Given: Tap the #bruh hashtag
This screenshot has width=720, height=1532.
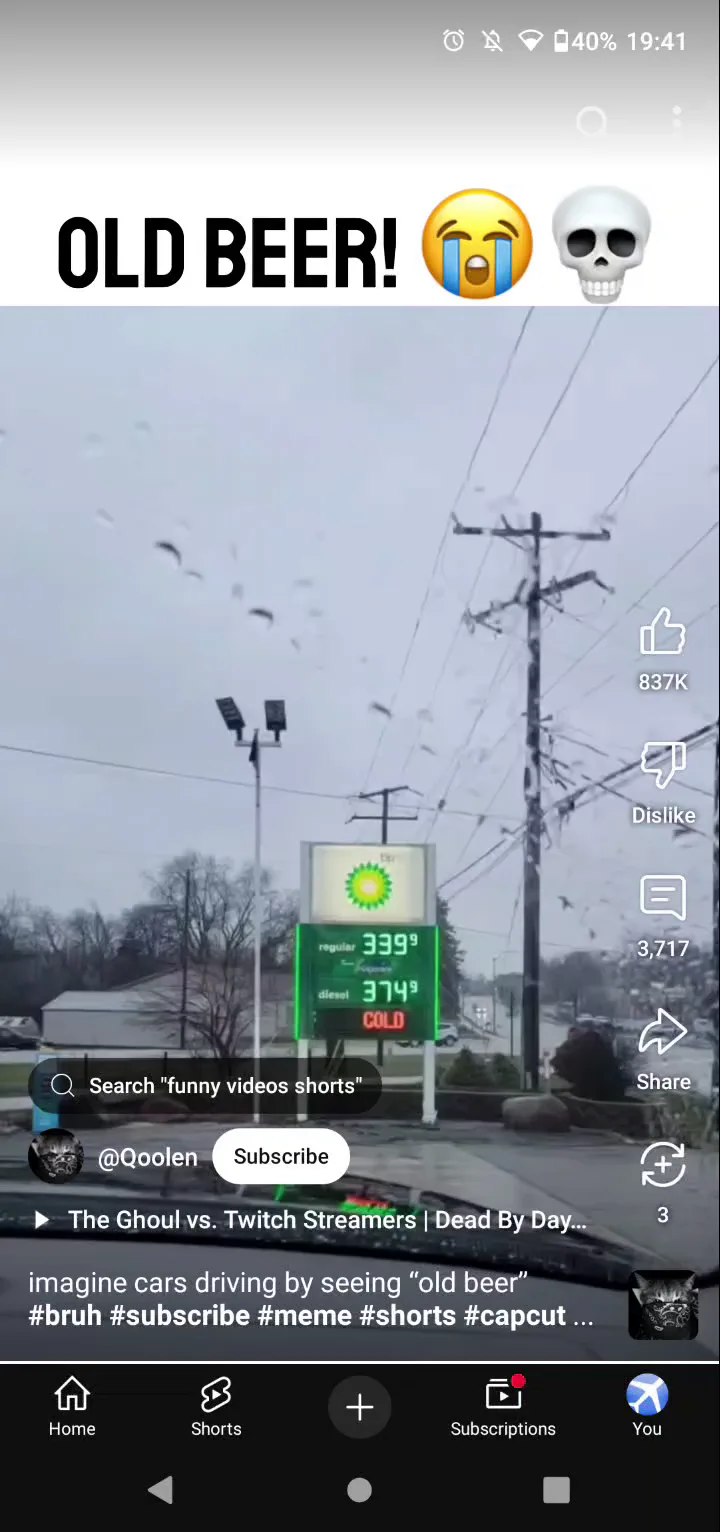Looking at the screenshot, I should click(65, 1316).
